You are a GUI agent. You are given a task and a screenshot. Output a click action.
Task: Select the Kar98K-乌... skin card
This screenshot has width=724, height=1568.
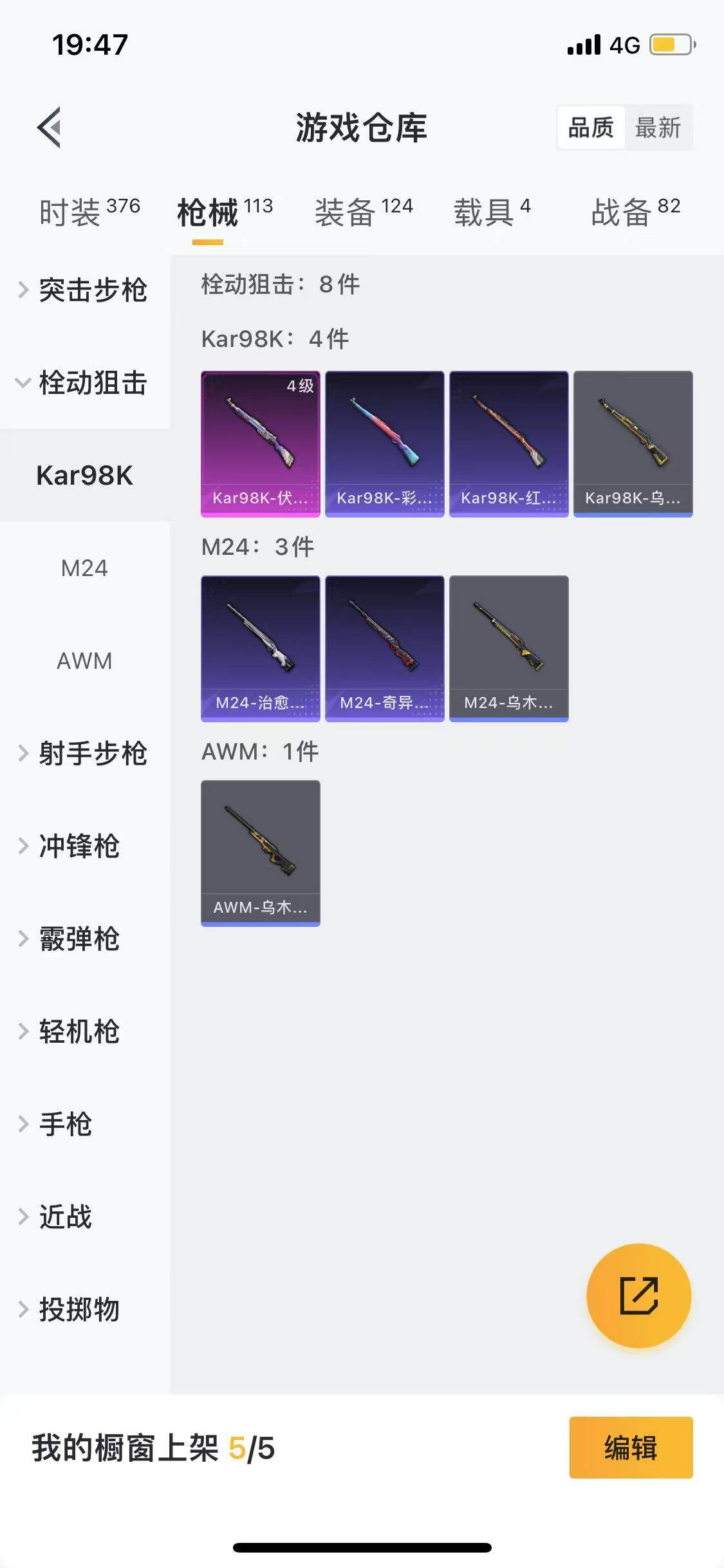click(633, 443)
